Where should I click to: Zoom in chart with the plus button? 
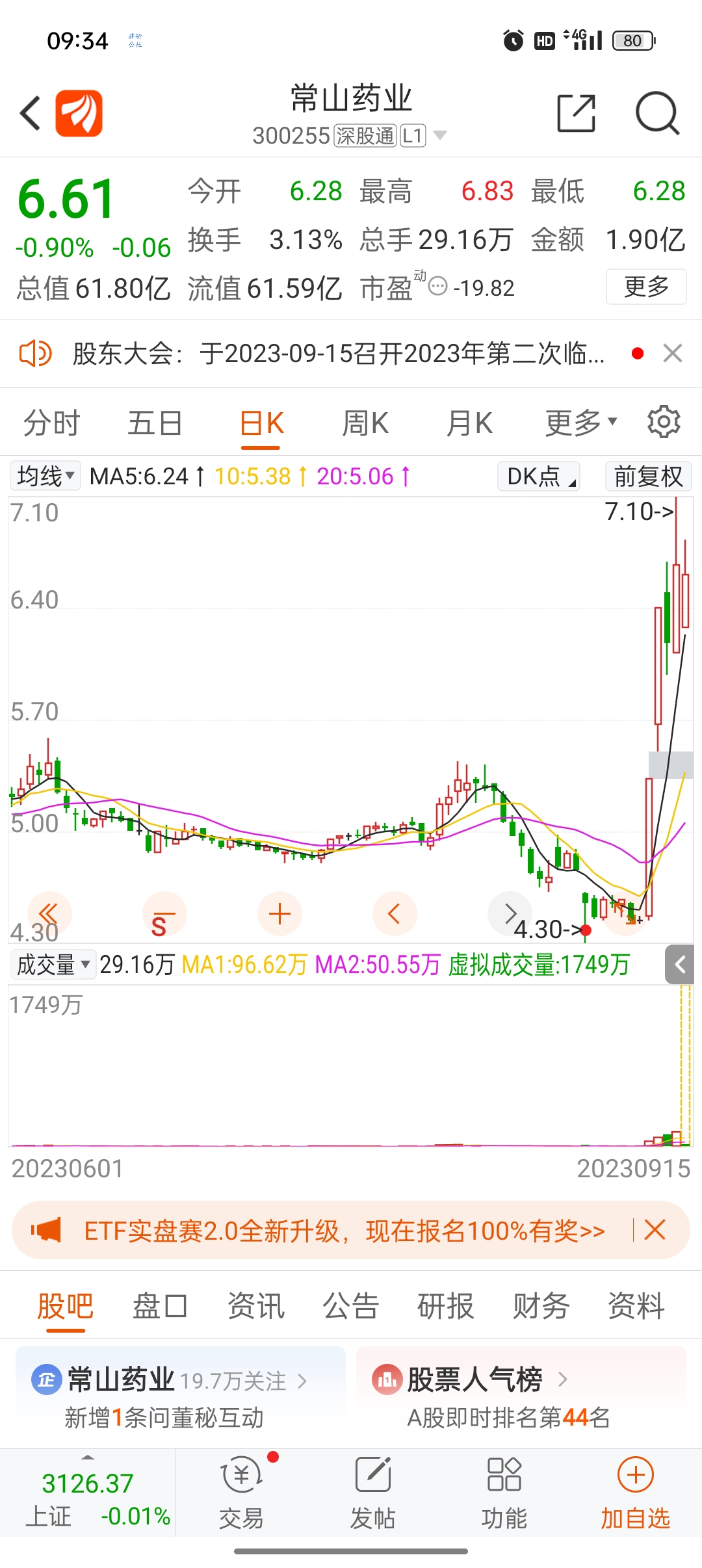click(x=279, y=914)
